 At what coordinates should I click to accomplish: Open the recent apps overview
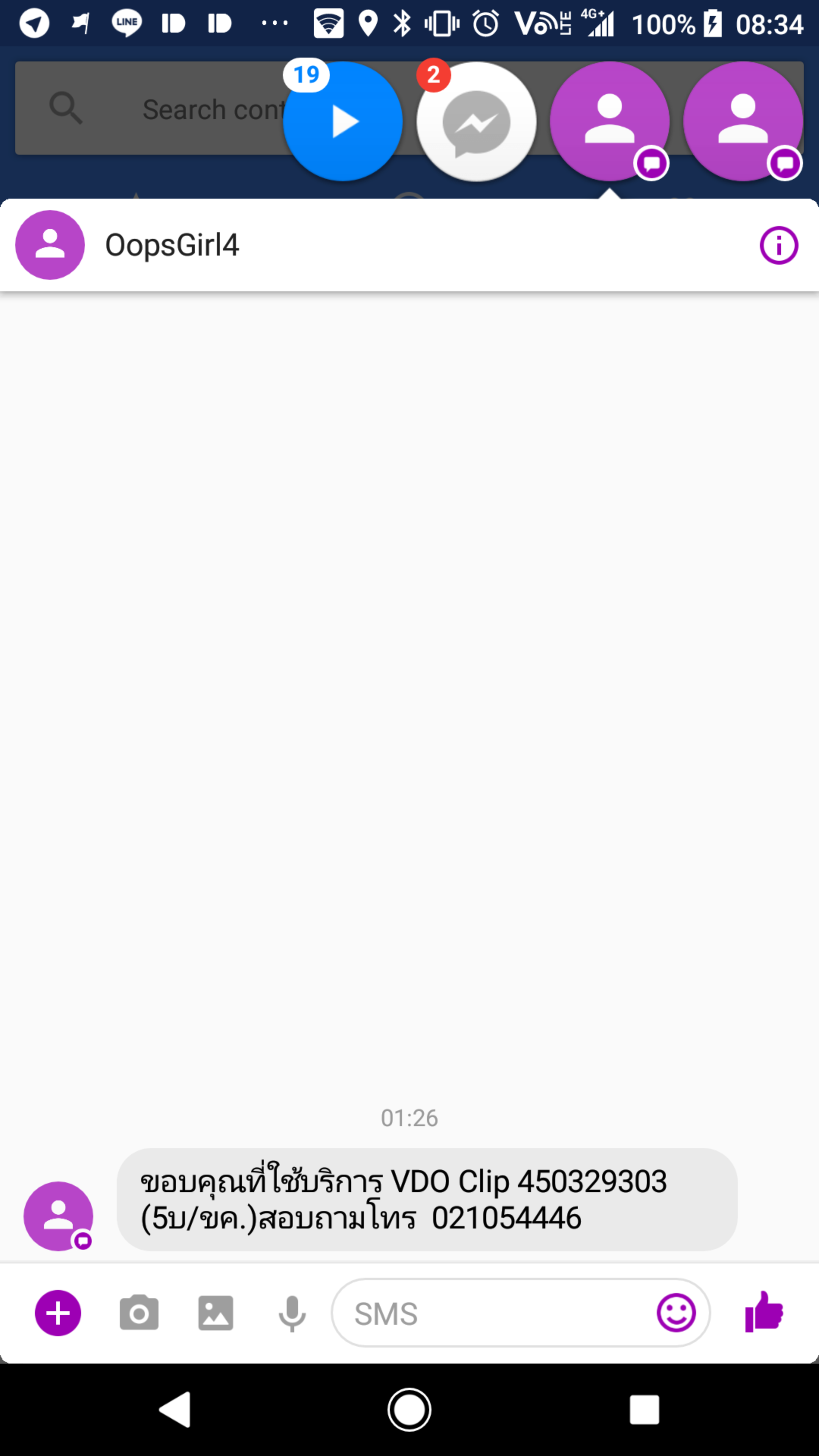(x=644, y=1409)
